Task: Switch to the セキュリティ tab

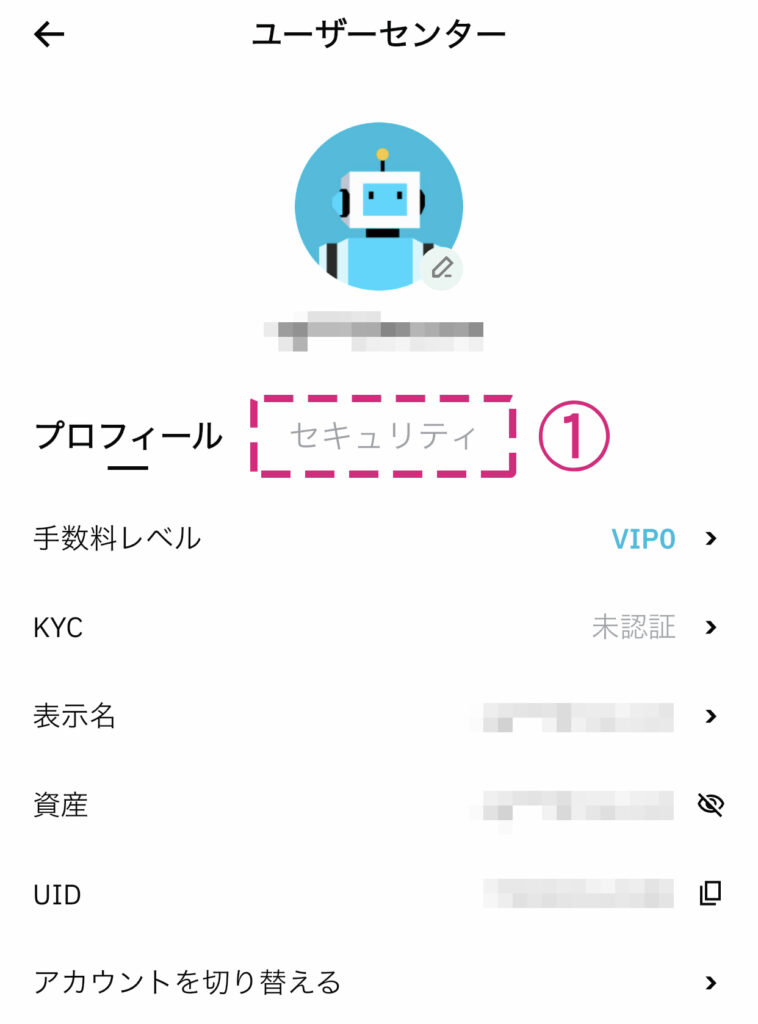Action: point(383,437)
